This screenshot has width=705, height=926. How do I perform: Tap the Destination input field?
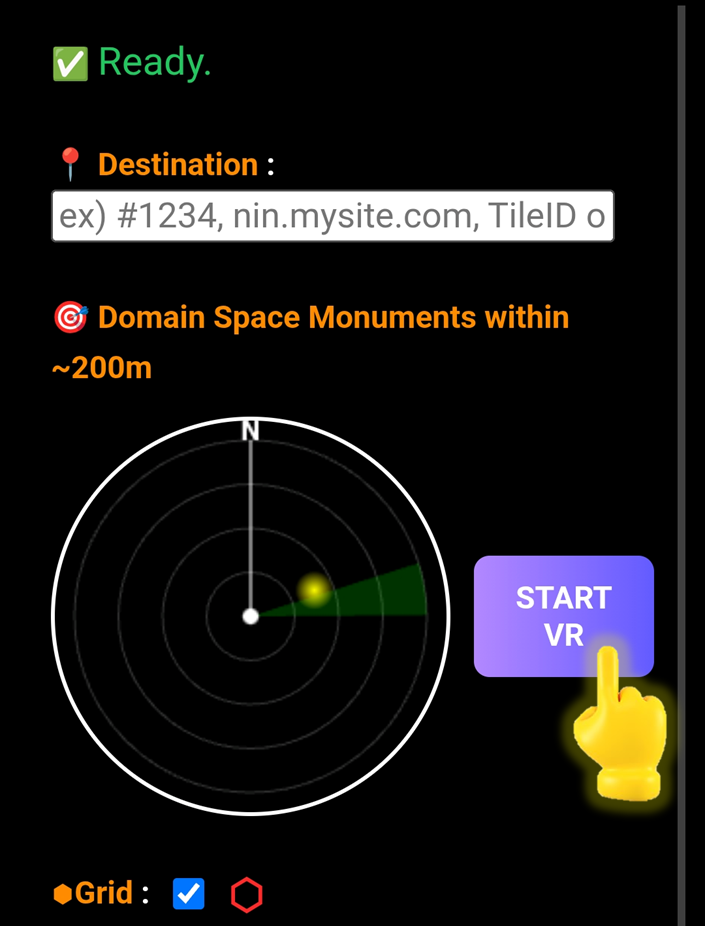point(332,216)
